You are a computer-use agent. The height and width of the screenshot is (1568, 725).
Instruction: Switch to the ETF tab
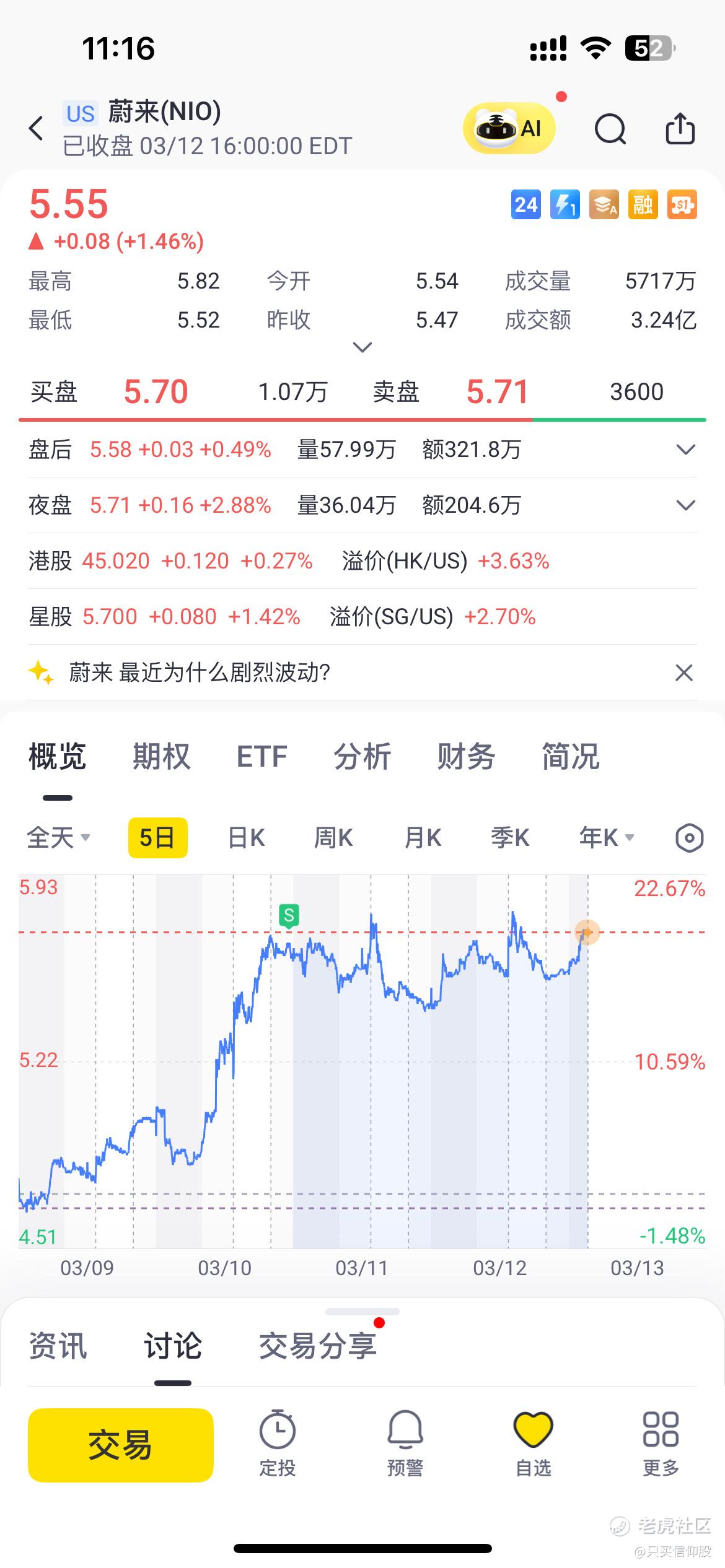[x=261, y=756]
